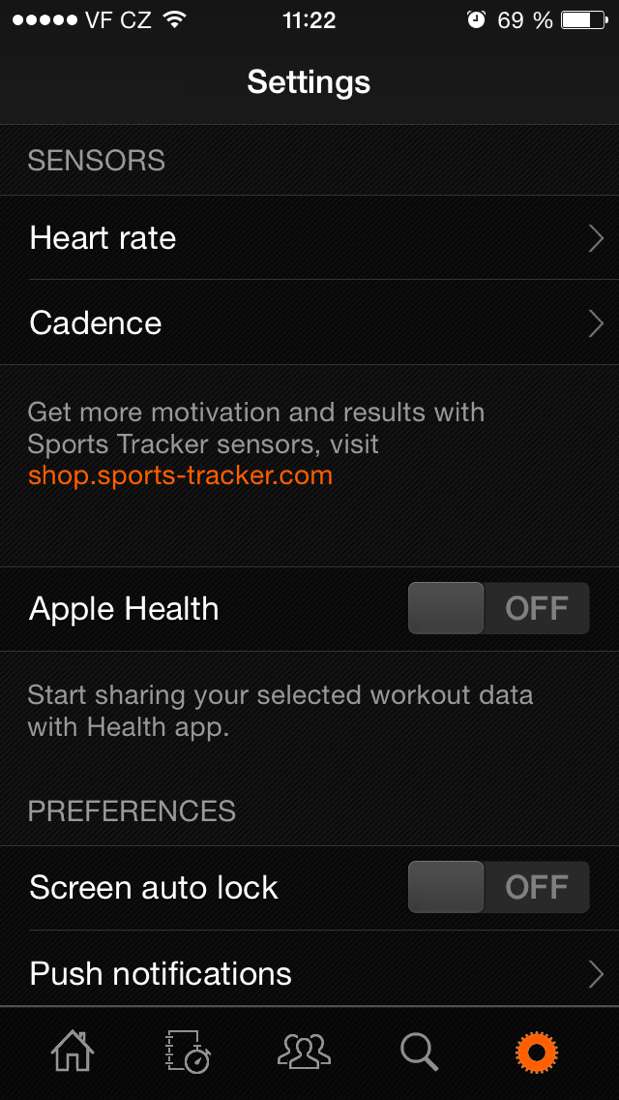Switch to the workout diary tab
The height and width of the screenshot is (1100, 619).
[187, 1052]
